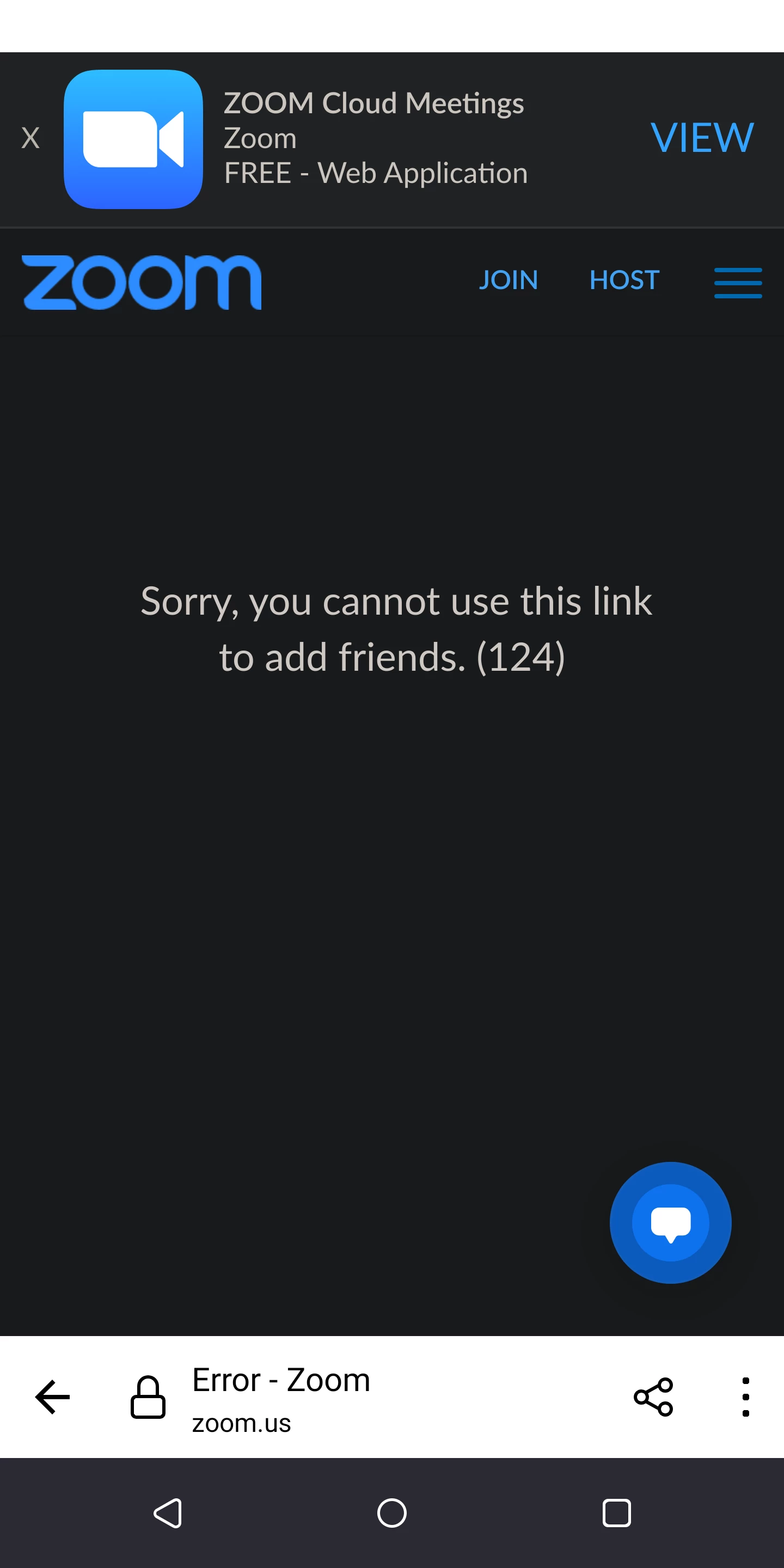The height and width of the screenshot is (1568, 784).
Task: Tap VIEW on the Zoom app banner
Action: (x=702, y=138)
